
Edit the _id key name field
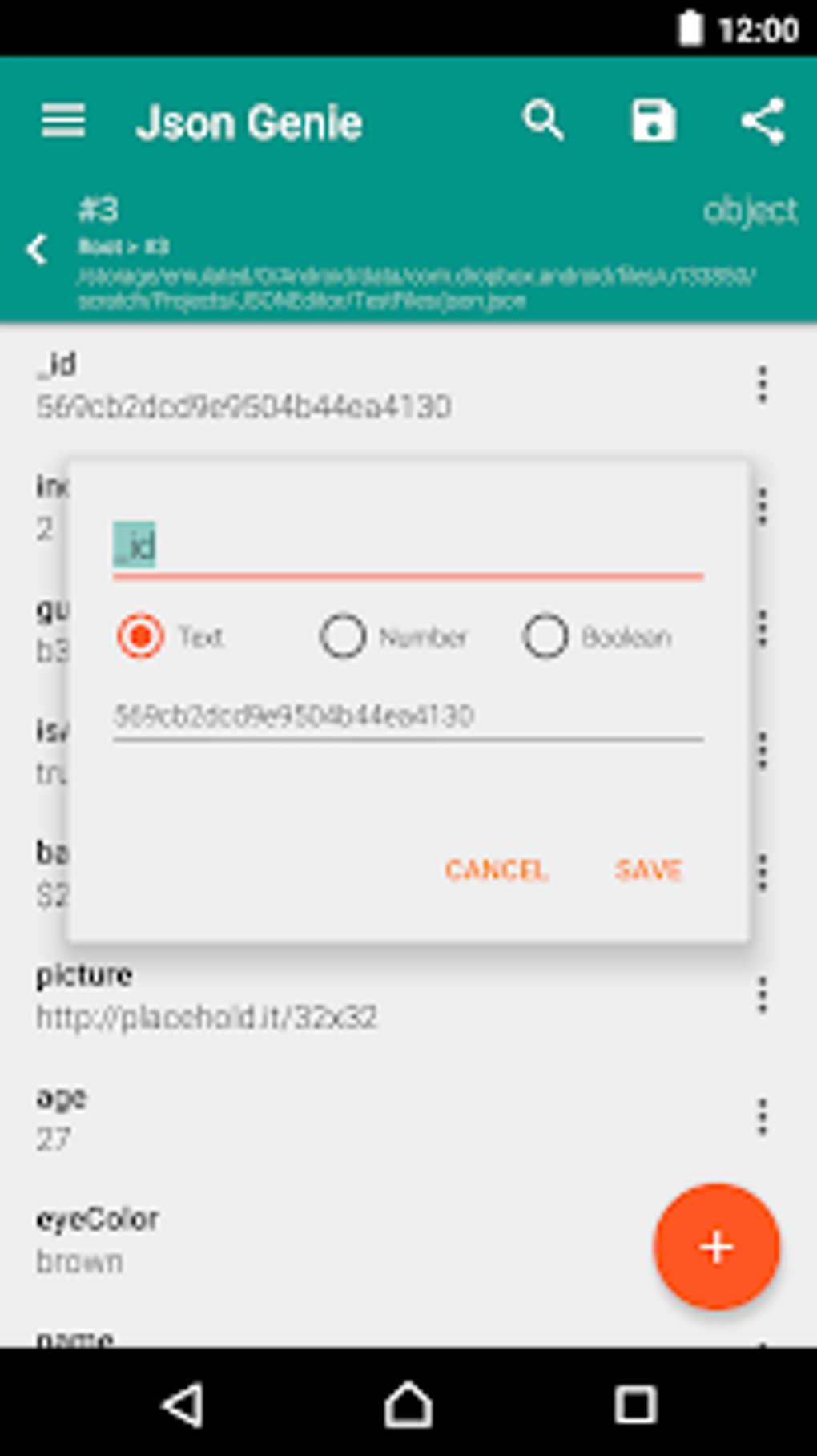click(408, 547)
